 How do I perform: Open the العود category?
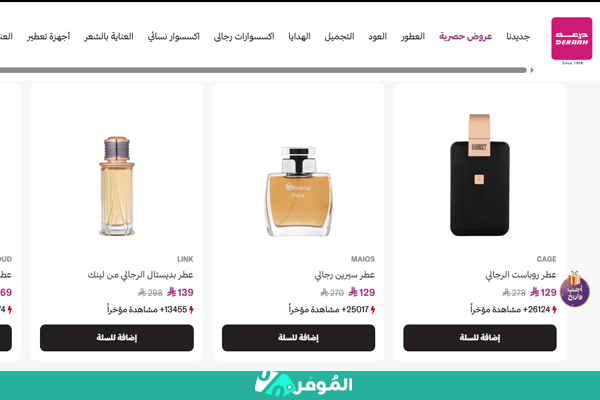point(377,36)
